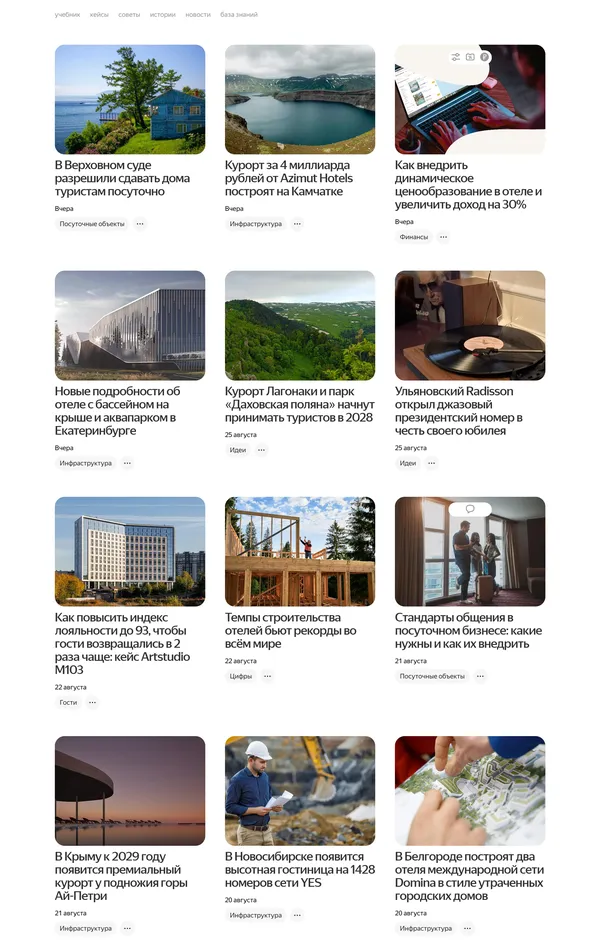The image size is (600, 950).
Task: Open Новосибирск YES high-rise hotel article
Action: 298,870
